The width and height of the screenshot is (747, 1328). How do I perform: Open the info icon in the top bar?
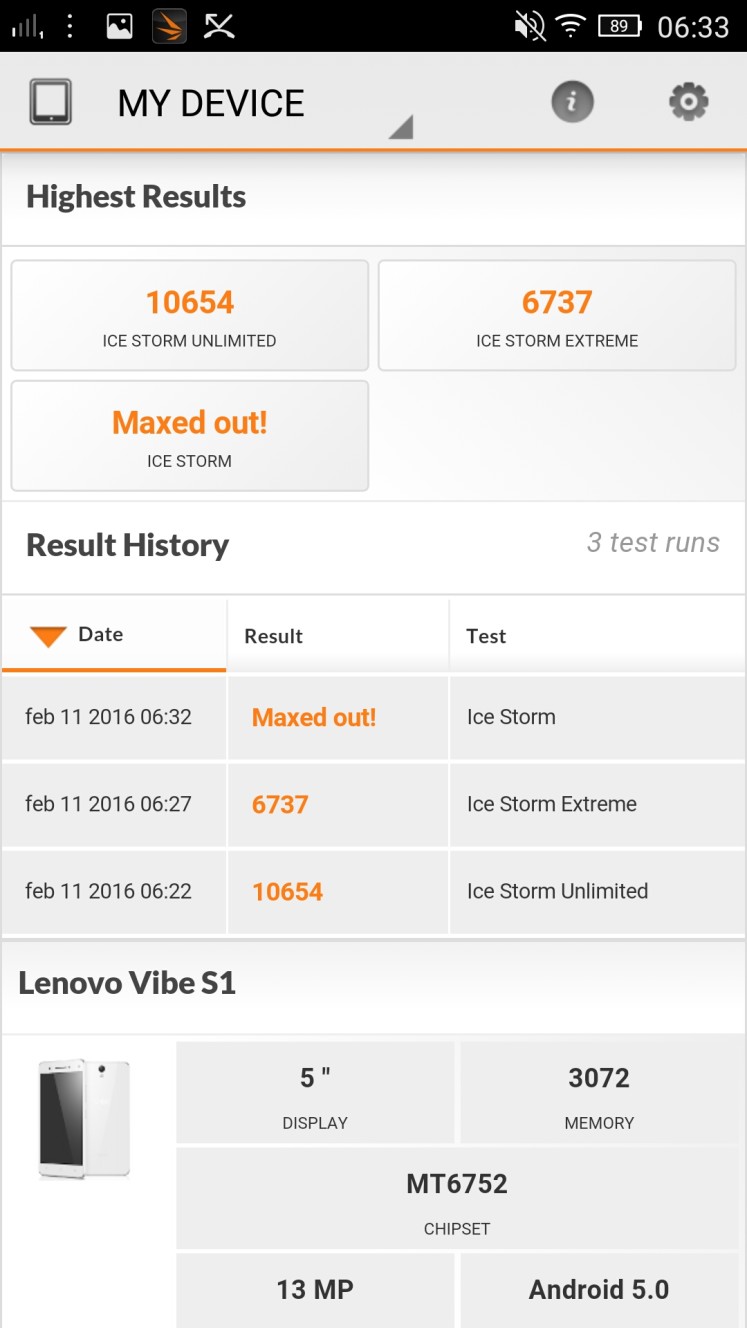point(572,102)
